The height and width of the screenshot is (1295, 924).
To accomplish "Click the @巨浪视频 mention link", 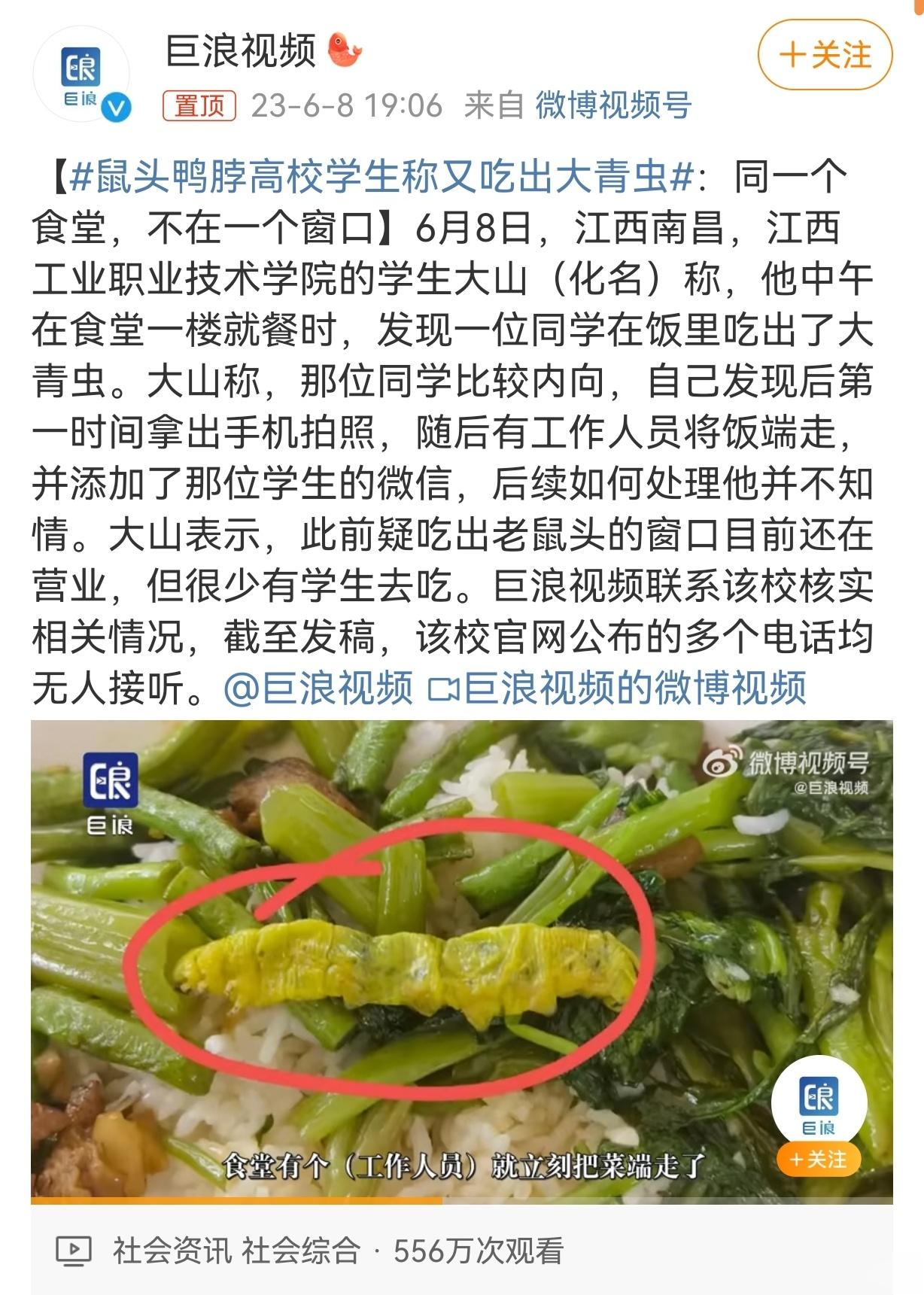I will [x=318, y=685].
